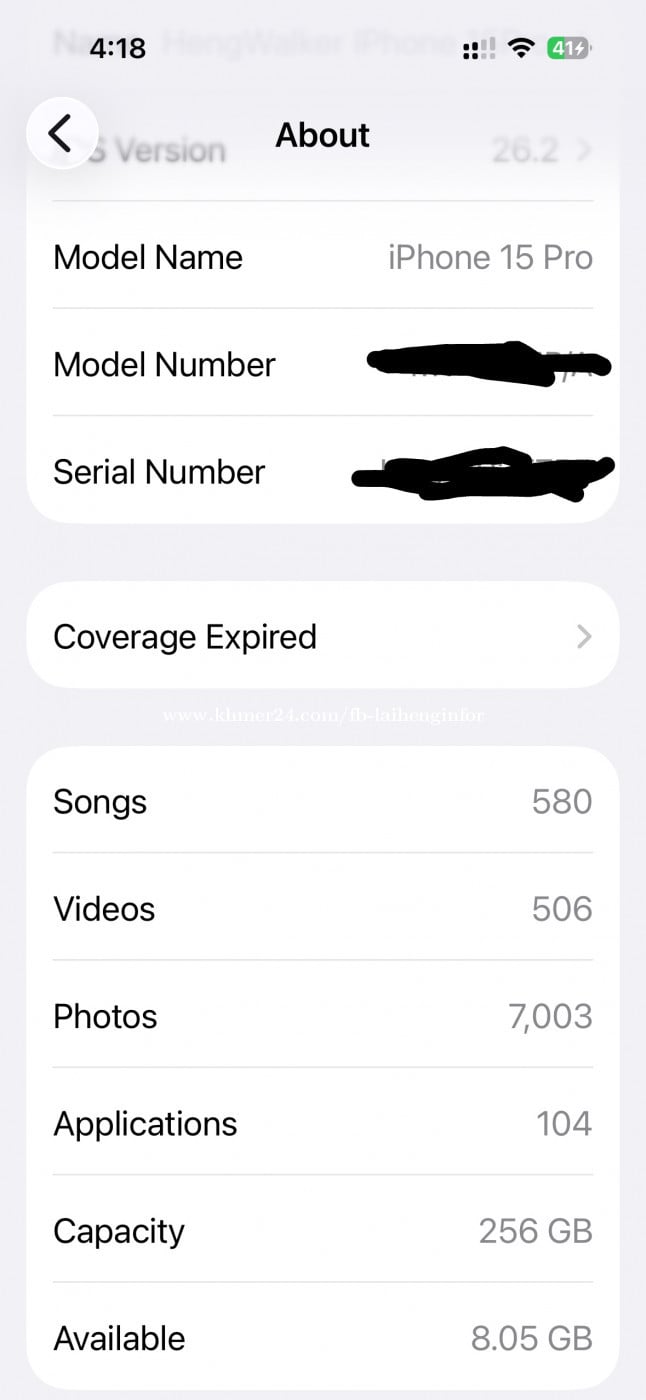
Task: Open the Coverage Expired details
Action: [322, 637]
